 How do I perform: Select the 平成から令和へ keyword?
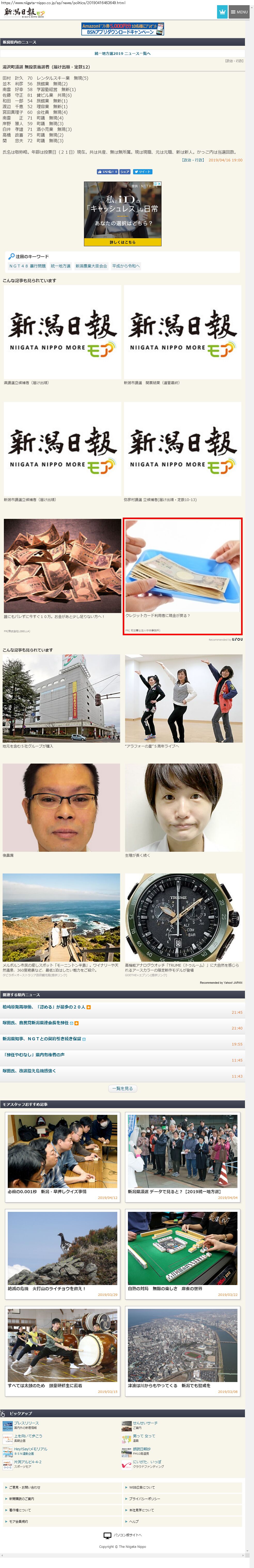click(x=126, y=266)
